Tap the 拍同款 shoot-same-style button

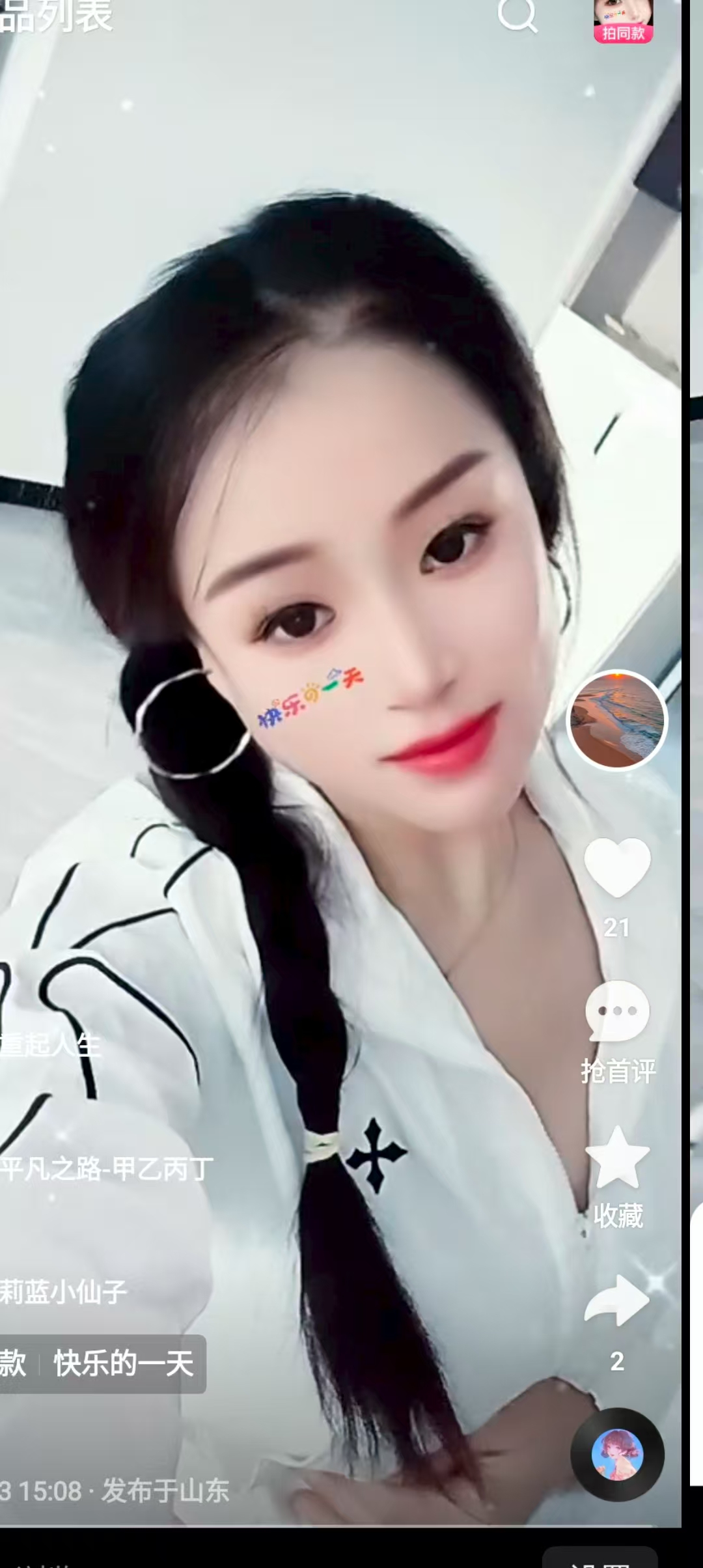click(x=623, y=22)
